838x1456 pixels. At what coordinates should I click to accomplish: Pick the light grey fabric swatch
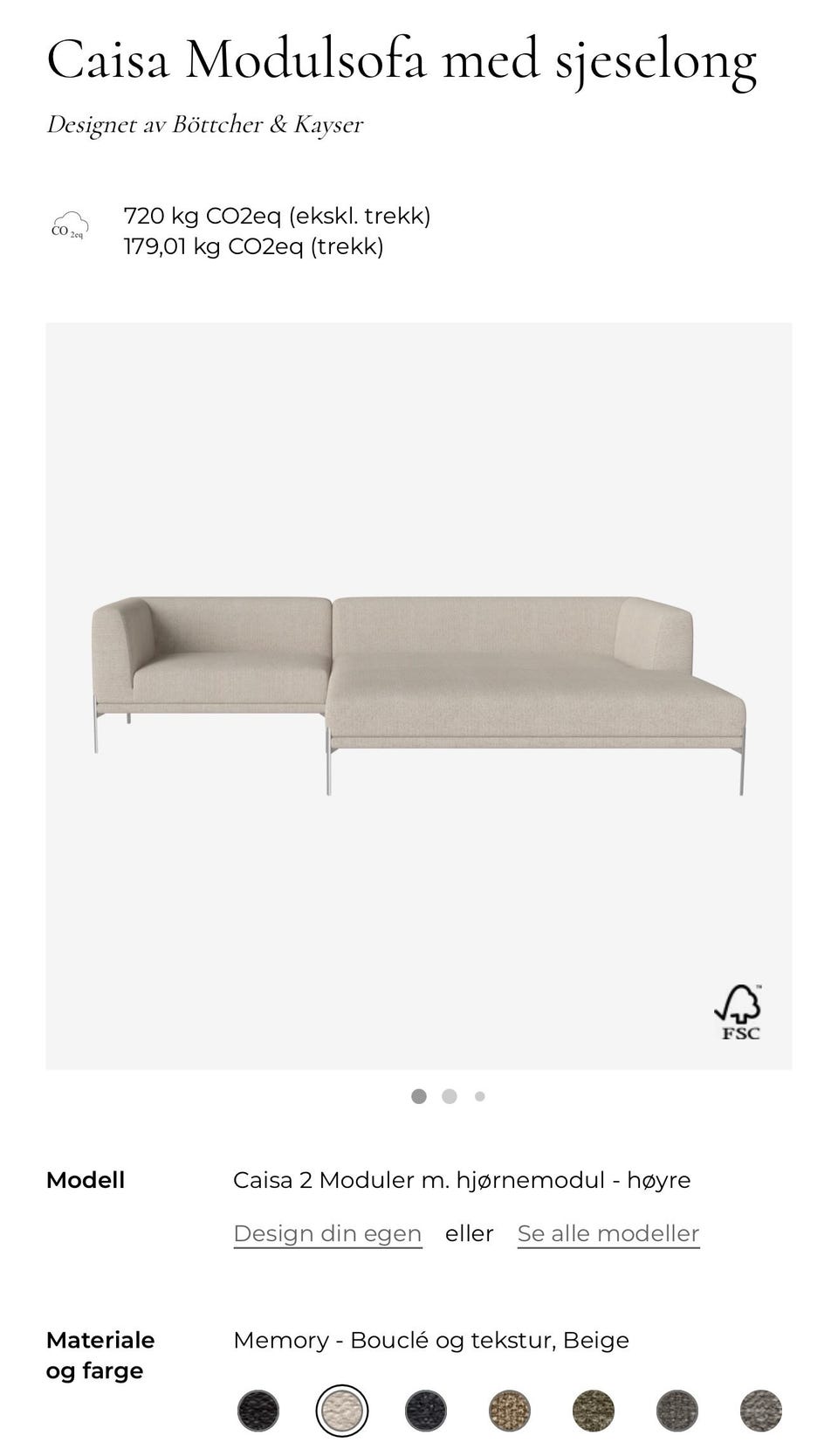[761, 1411]
